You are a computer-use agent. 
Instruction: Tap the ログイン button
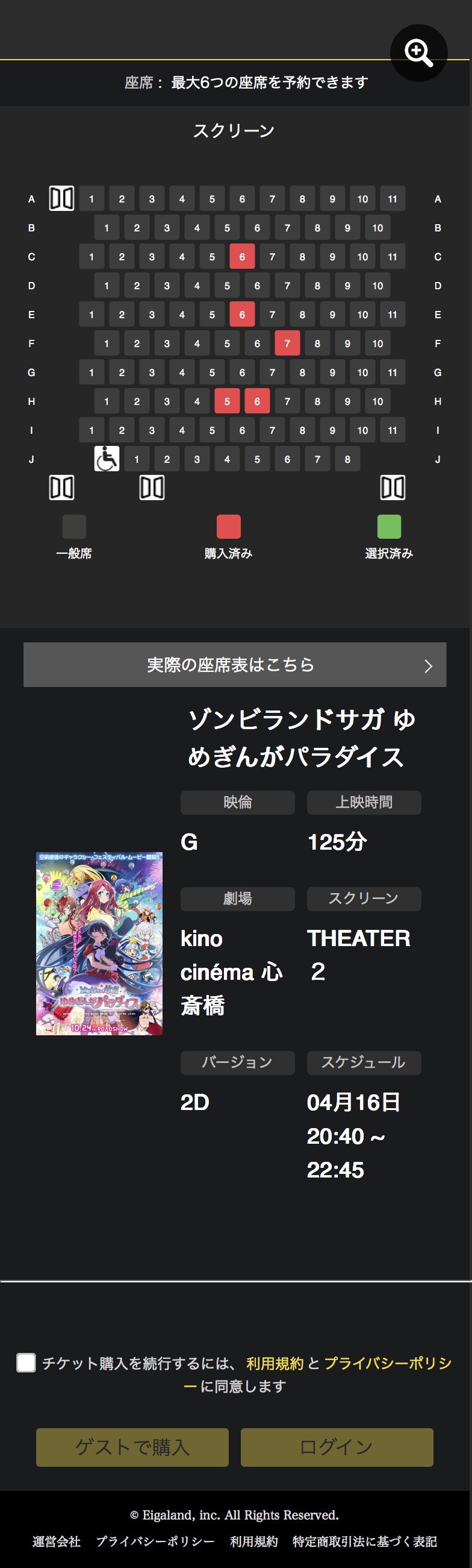tap(337, 1447)
